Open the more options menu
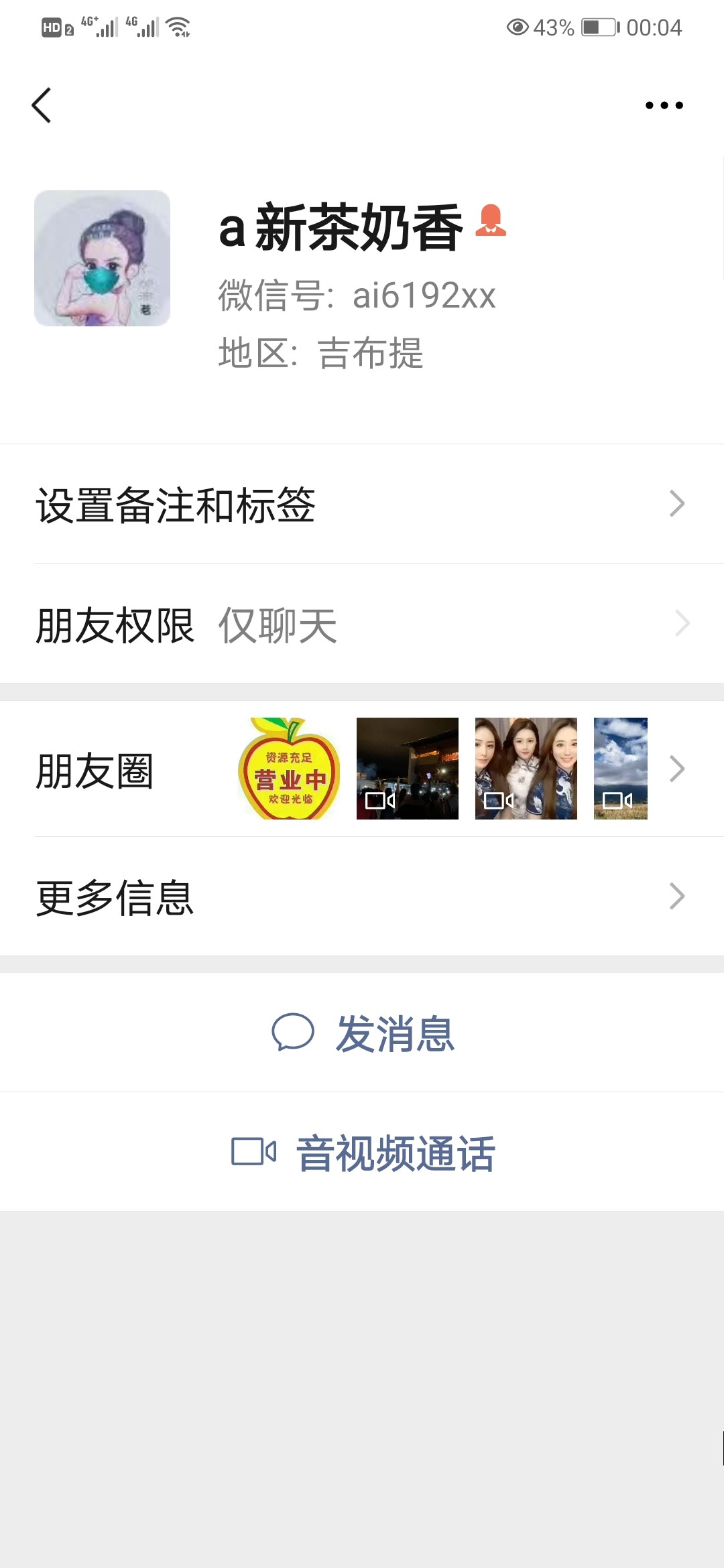The image size is (724, 1568). click(x=662, y=104)
